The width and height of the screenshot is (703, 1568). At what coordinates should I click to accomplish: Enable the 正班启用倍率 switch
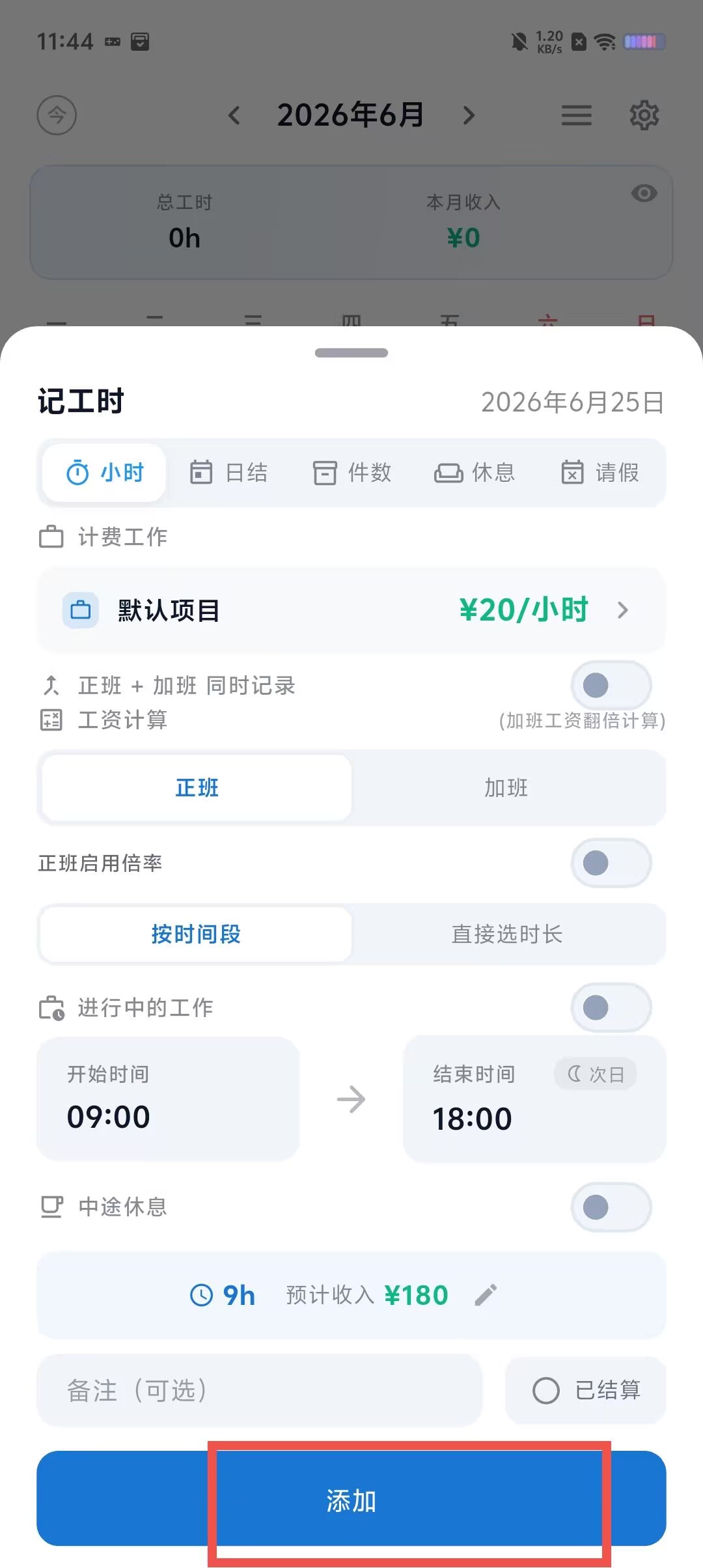pos(611,863)
